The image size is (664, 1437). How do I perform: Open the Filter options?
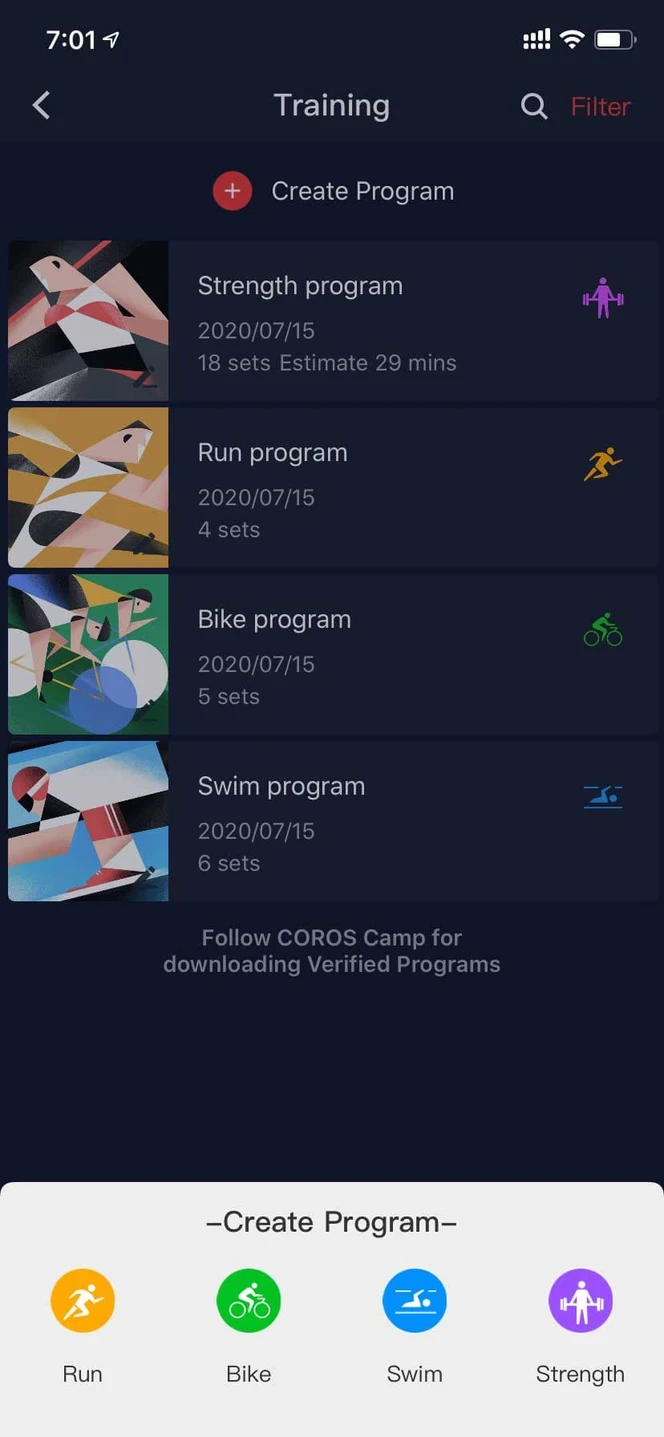(600, 106)
